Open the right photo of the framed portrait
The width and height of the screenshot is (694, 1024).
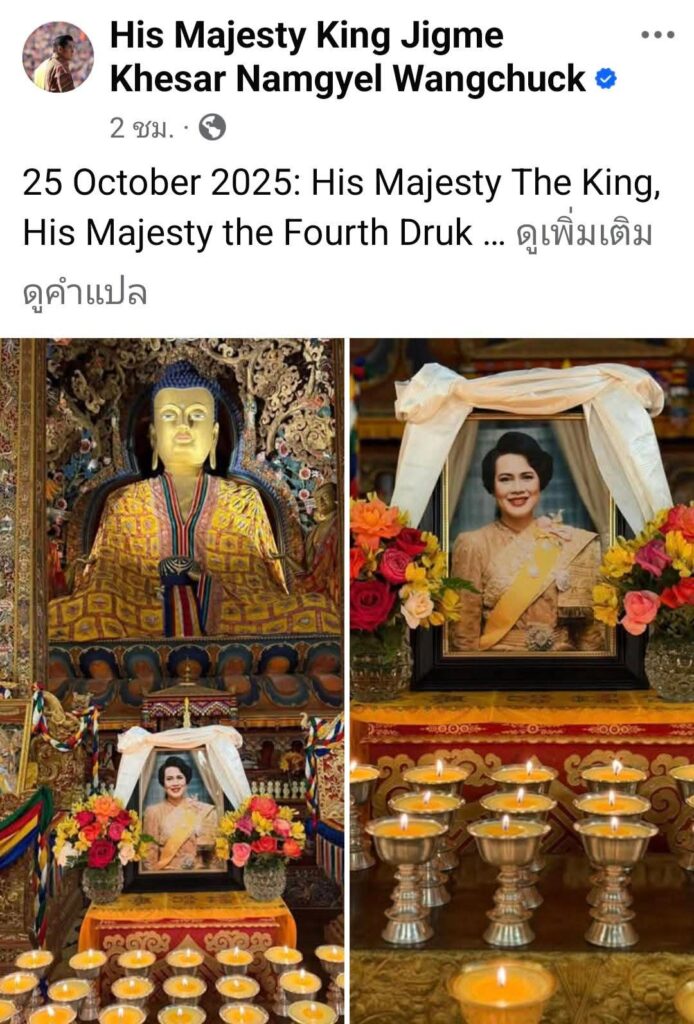coord(522,680)
